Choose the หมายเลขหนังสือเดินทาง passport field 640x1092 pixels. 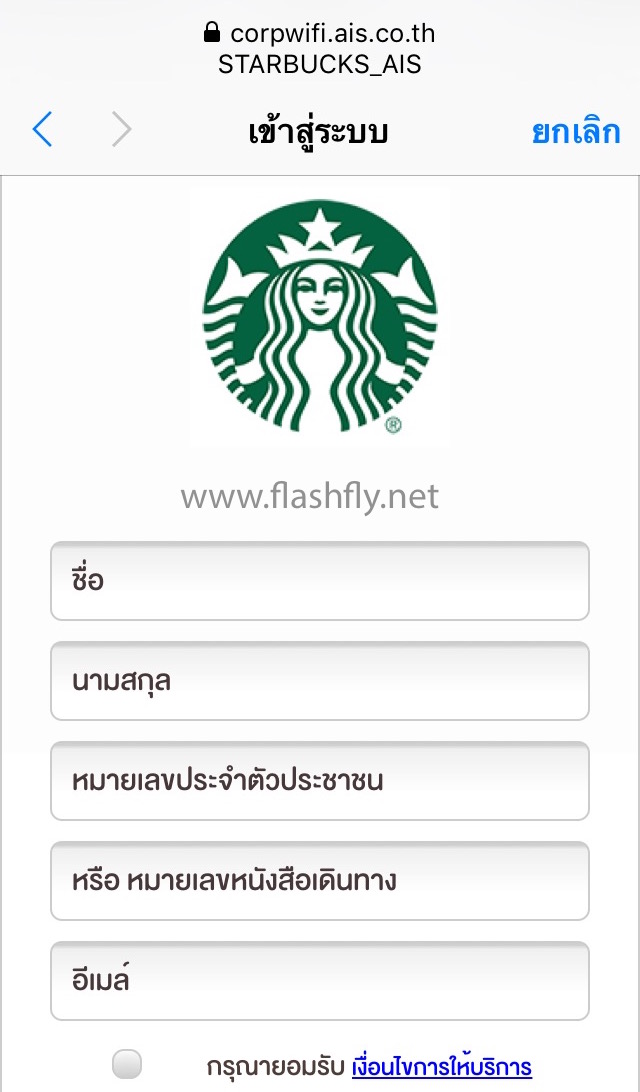click(x=320, y=881)
